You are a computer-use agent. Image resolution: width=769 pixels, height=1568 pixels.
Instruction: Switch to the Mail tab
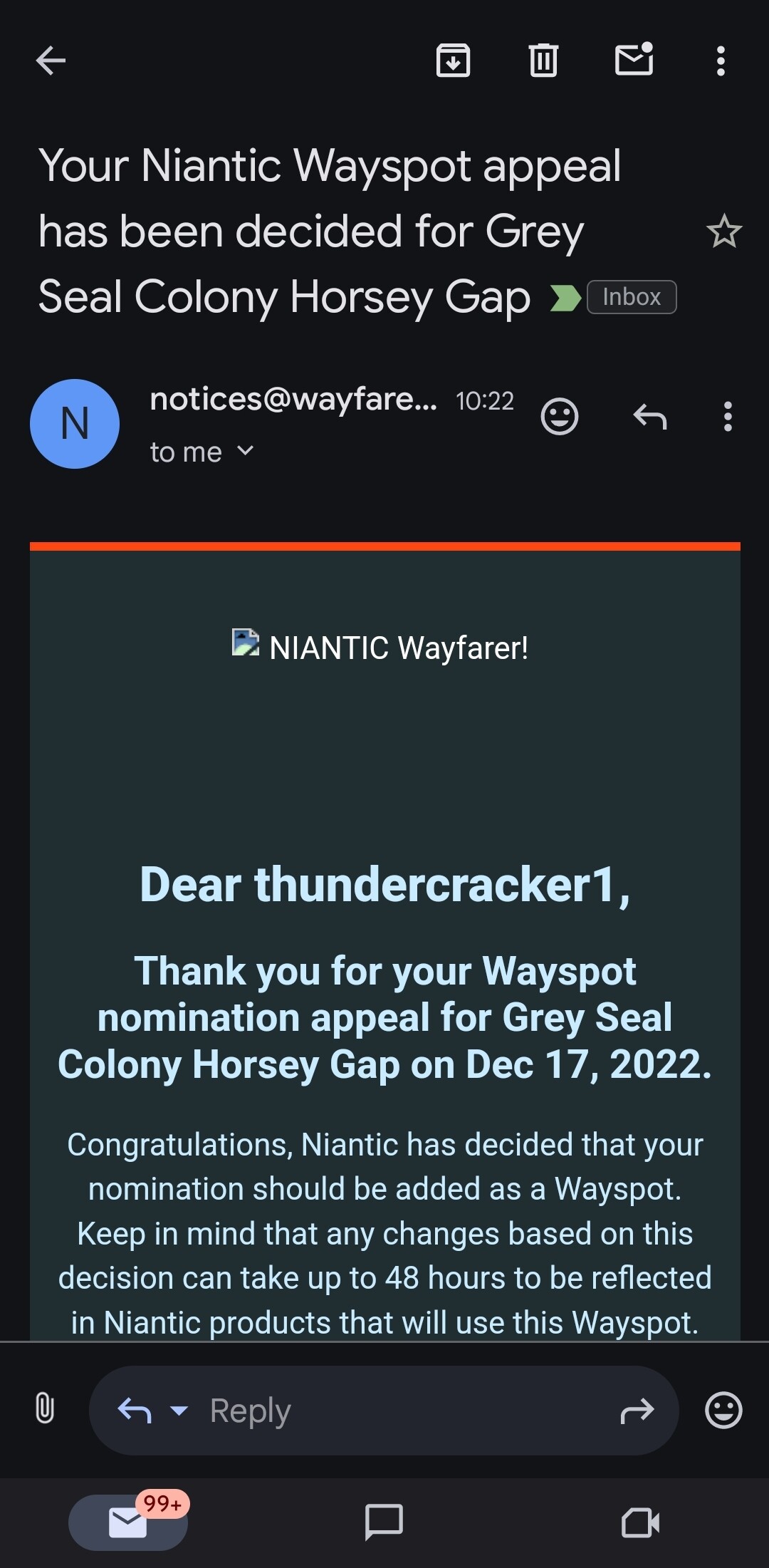(x=128, y=1522)
